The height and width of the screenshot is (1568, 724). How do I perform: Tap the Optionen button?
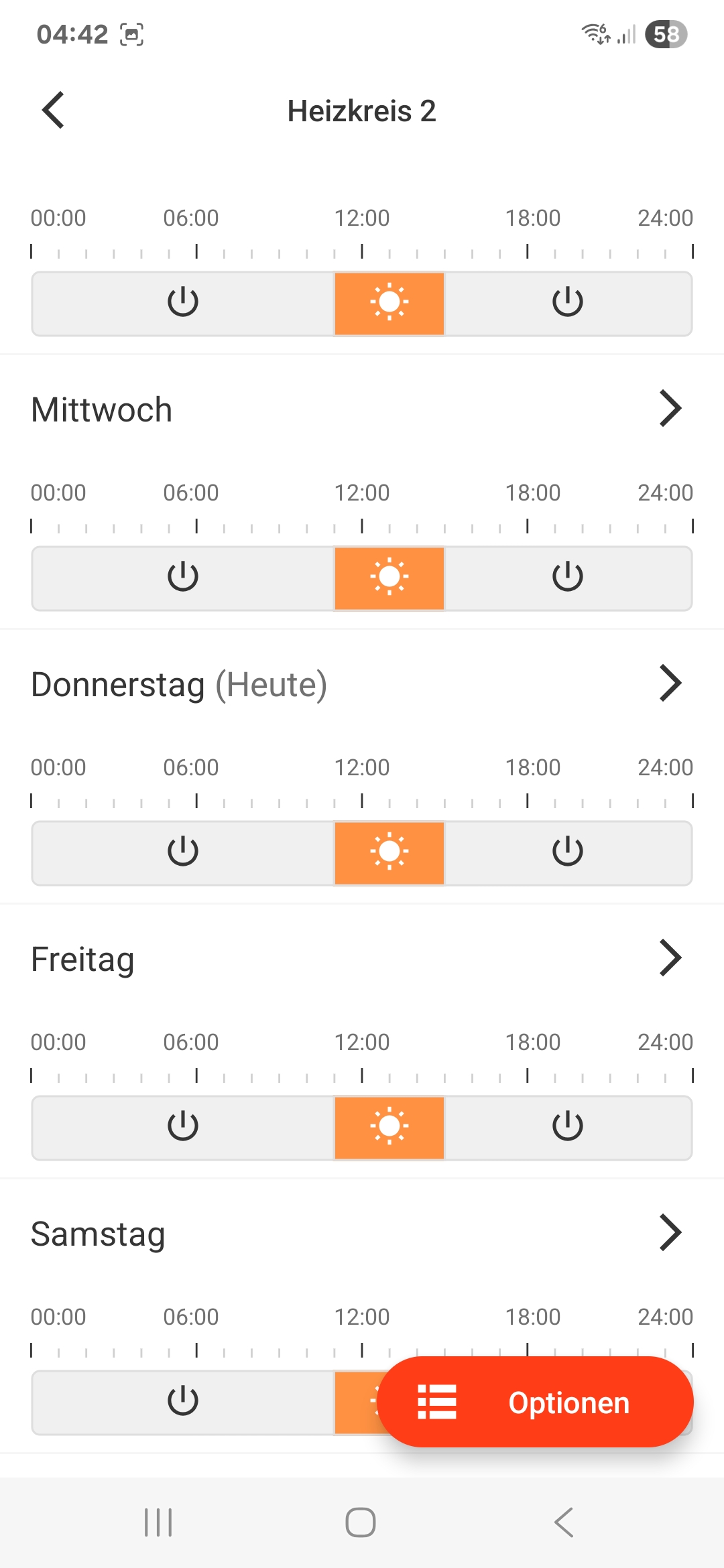pyautogui.click(x=535, y=1402)
